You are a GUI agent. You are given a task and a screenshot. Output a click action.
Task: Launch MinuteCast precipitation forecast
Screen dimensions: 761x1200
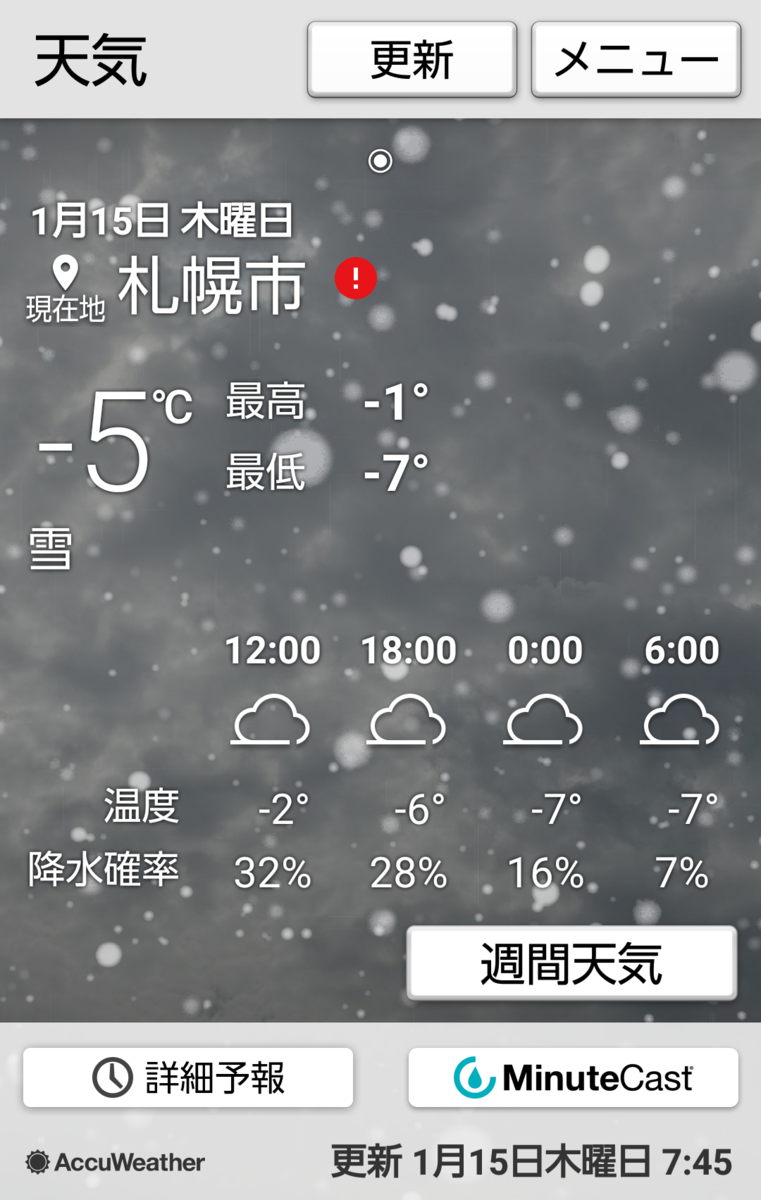click(573, 1077)
